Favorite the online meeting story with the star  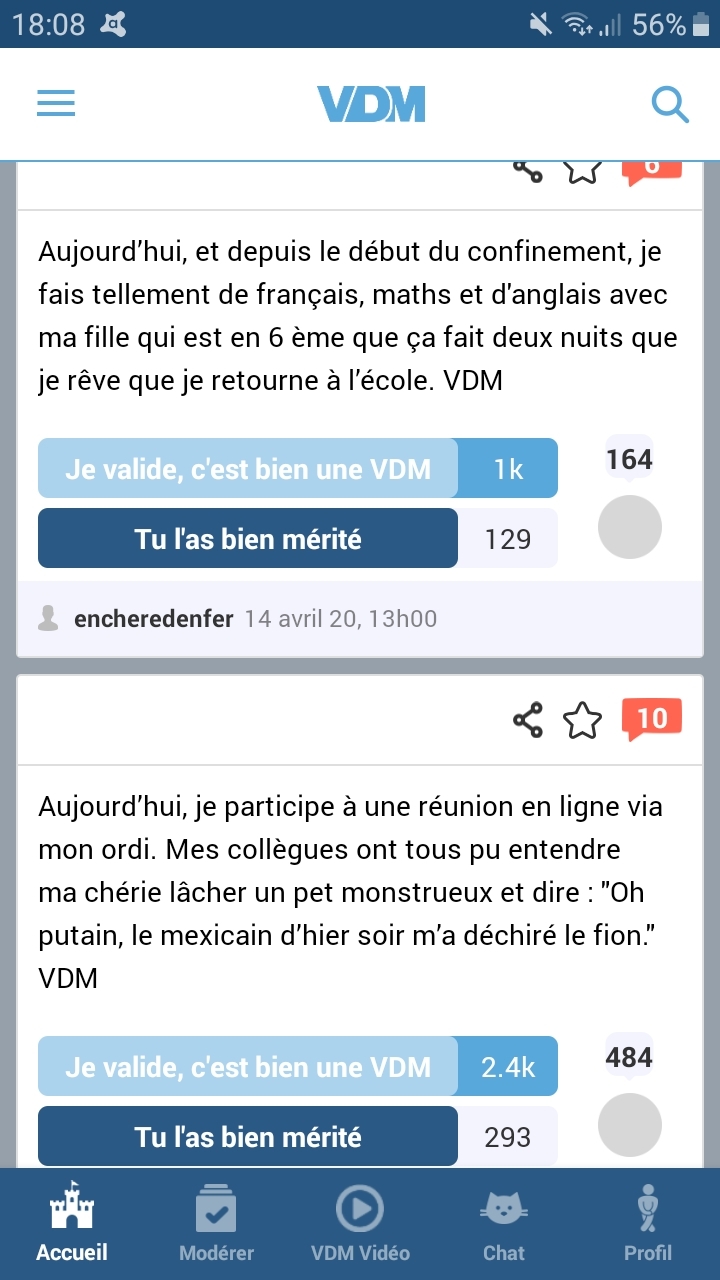pyautogui.click(x=582, y=720)
